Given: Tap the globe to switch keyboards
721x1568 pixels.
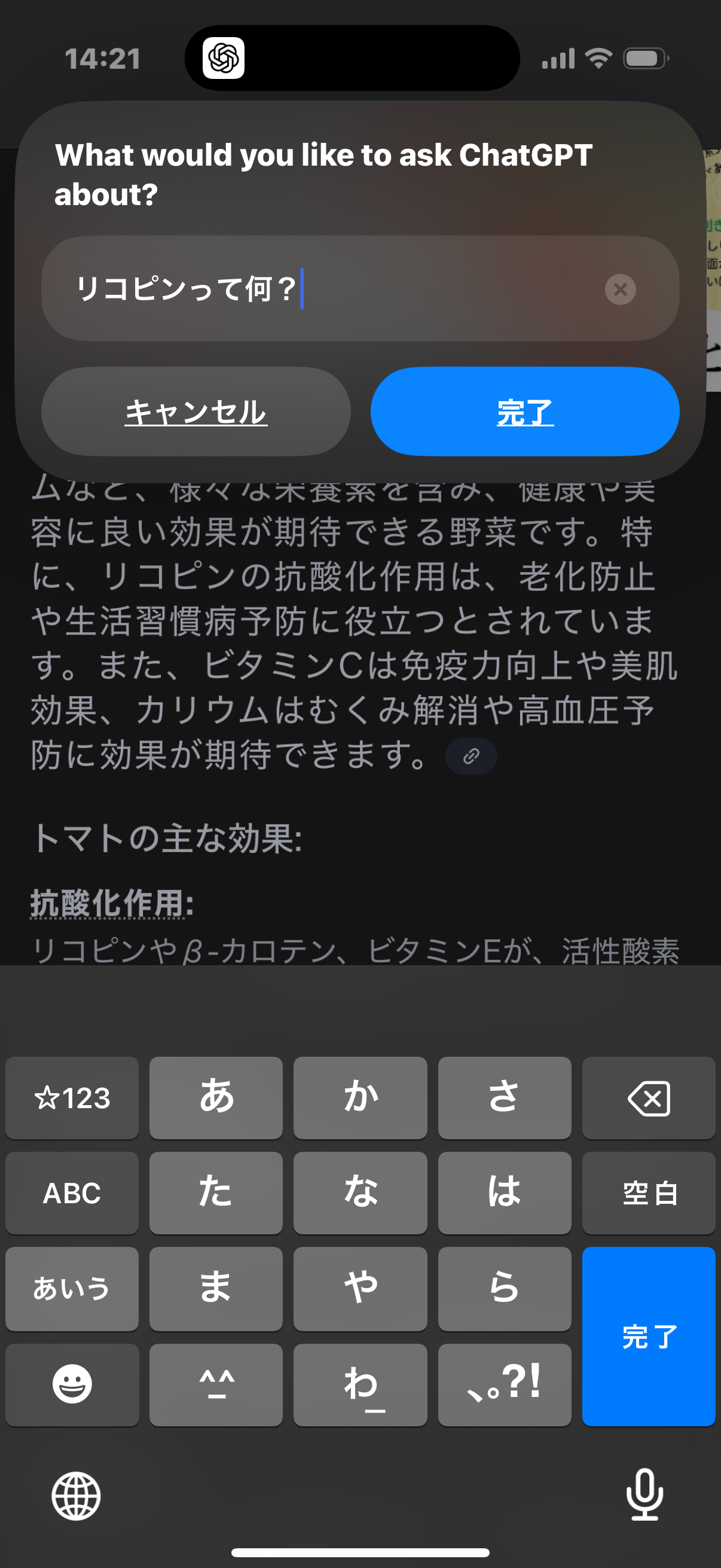Looking at the screenshot, I should pyautogui.click(x=76, y=1496).
